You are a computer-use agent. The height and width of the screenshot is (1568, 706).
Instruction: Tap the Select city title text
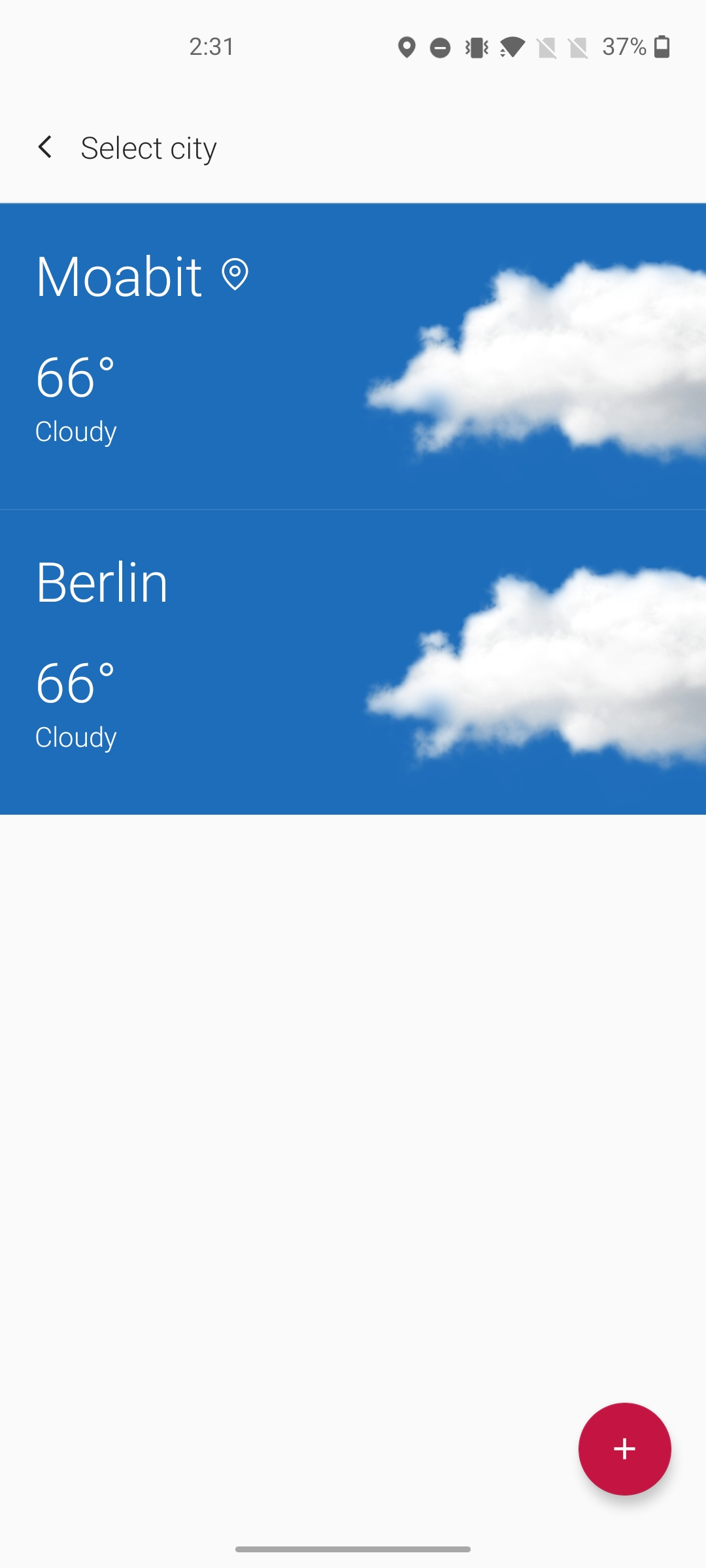(x=149, y=148)
